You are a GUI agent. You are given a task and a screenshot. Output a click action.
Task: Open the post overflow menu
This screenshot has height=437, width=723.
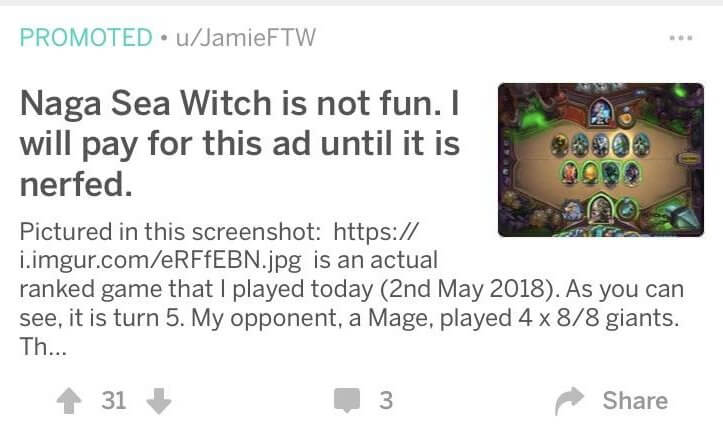point(680,38)
